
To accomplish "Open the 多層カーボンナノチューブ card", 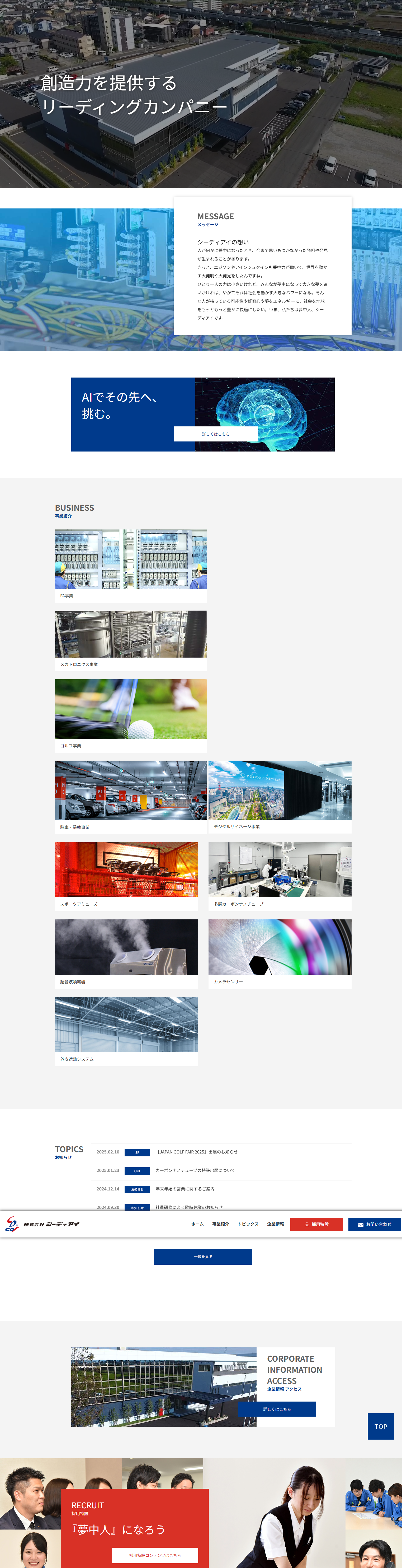I will [279, 875].
